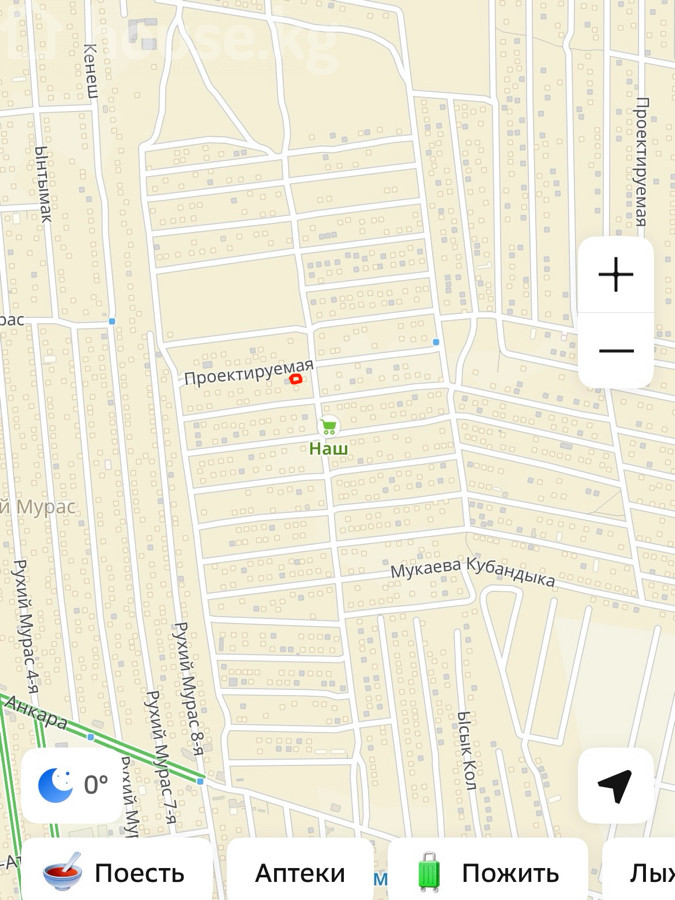Show Аптеки on the map
This screenshot has height=900, width=675.
300,872
